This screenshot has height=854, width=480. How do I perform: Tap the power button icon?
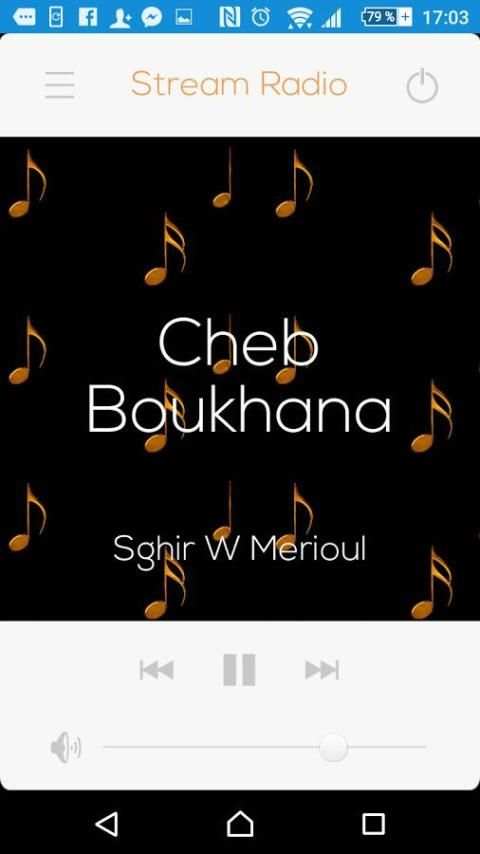pyautogui.click(x=422, y=86)
